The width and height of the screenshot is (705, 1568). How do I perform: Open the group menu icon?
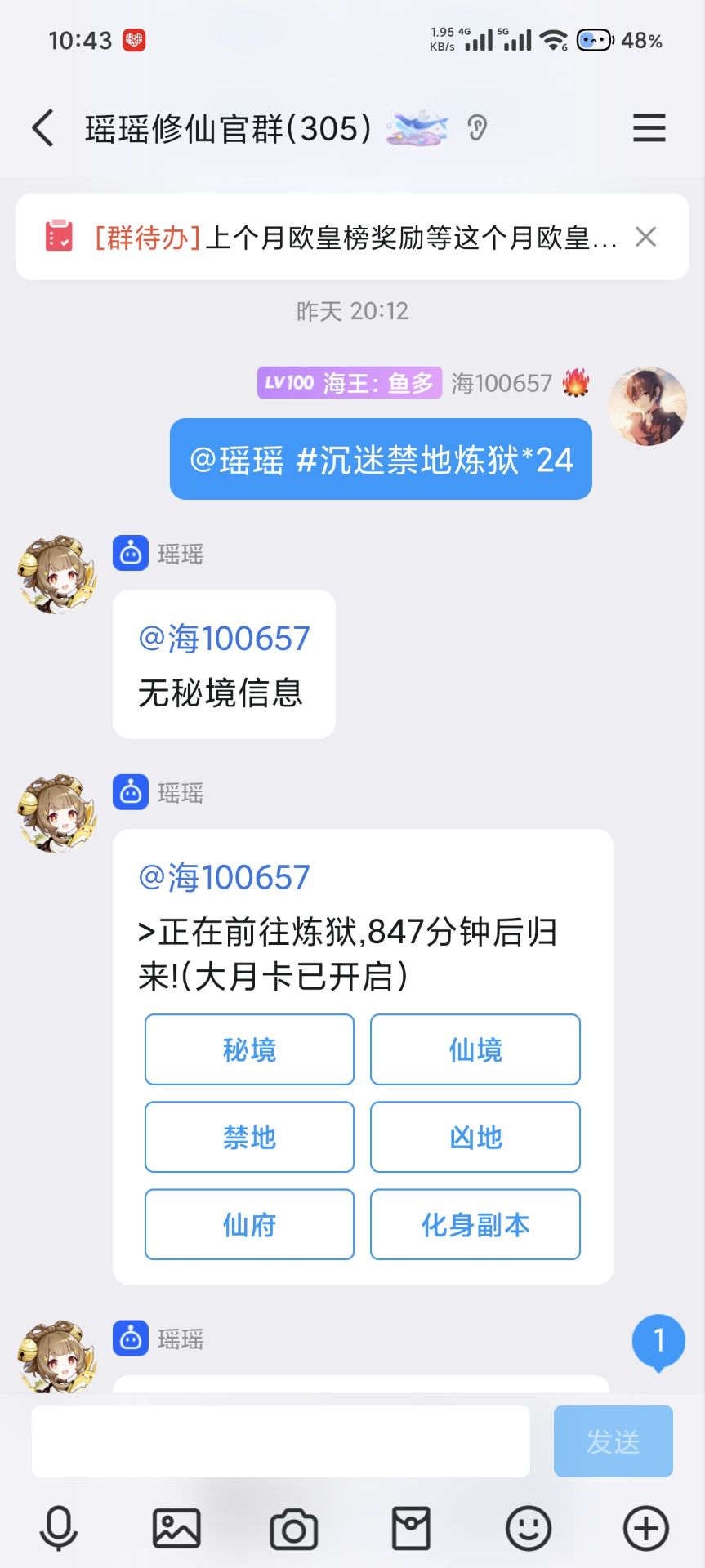click(x=649, y=128)
